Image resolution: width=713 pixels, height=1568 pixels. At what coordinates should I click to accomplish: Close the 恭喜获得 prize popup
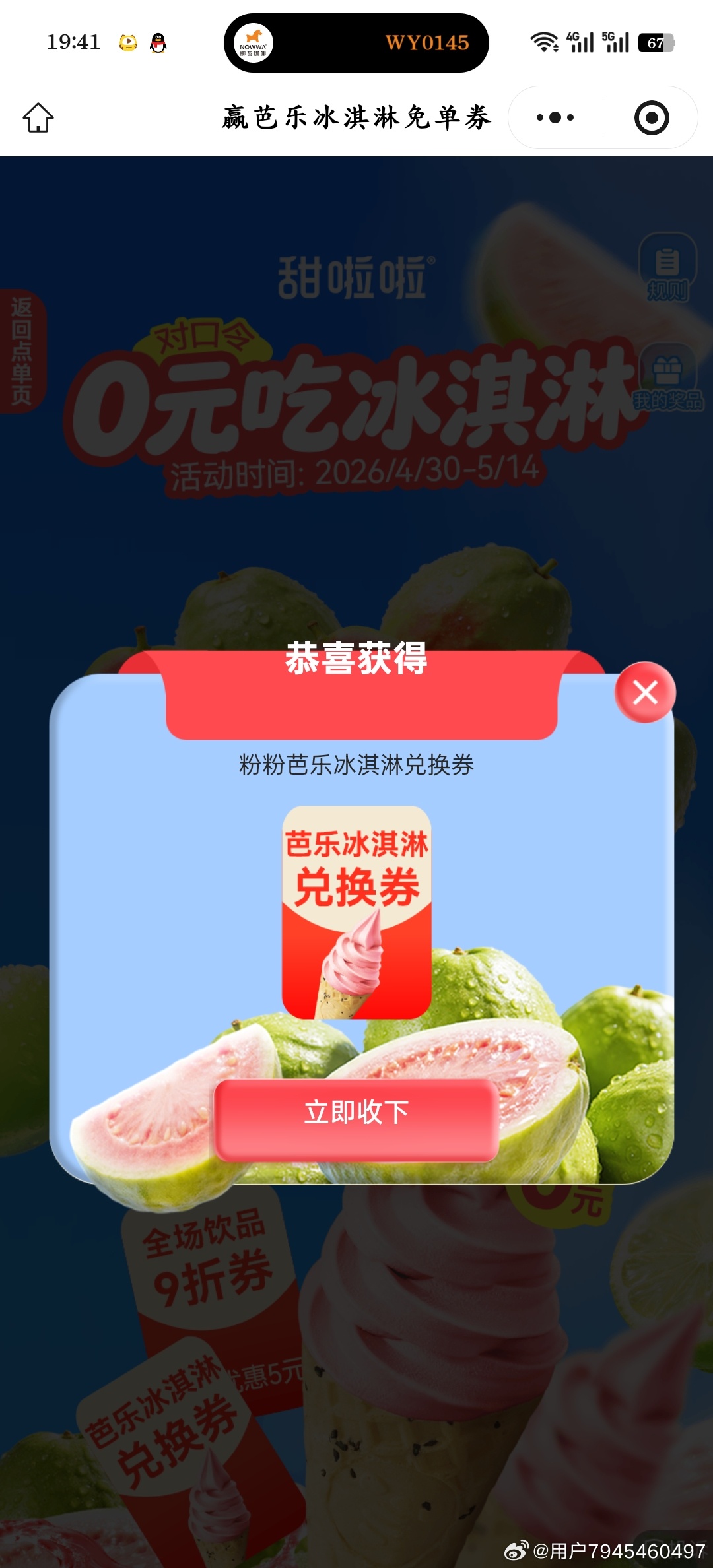pos(645,692)
